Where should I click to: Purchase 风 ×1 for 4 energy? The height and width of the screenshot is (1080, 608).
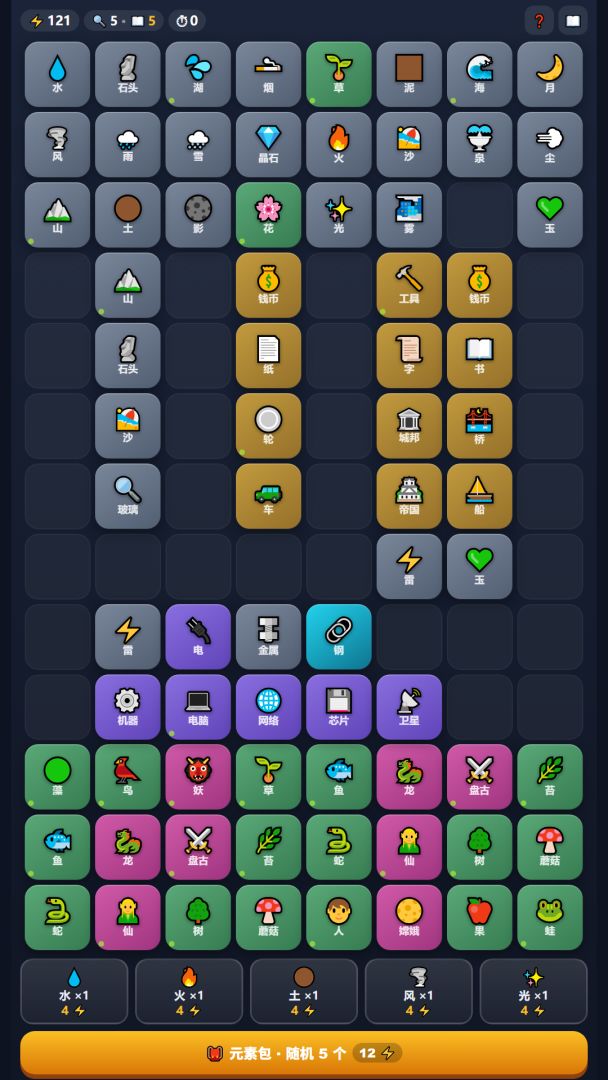(419, 992)
